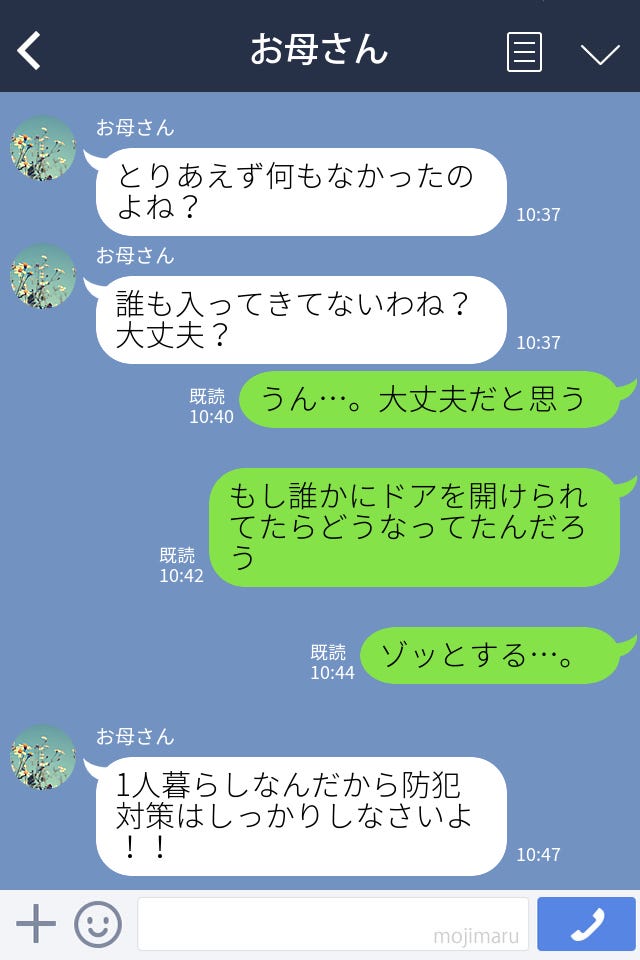This screenshot has width=640, height=960.
Task: Open the emoji sticker picker
Action: (x=98, y=924)
